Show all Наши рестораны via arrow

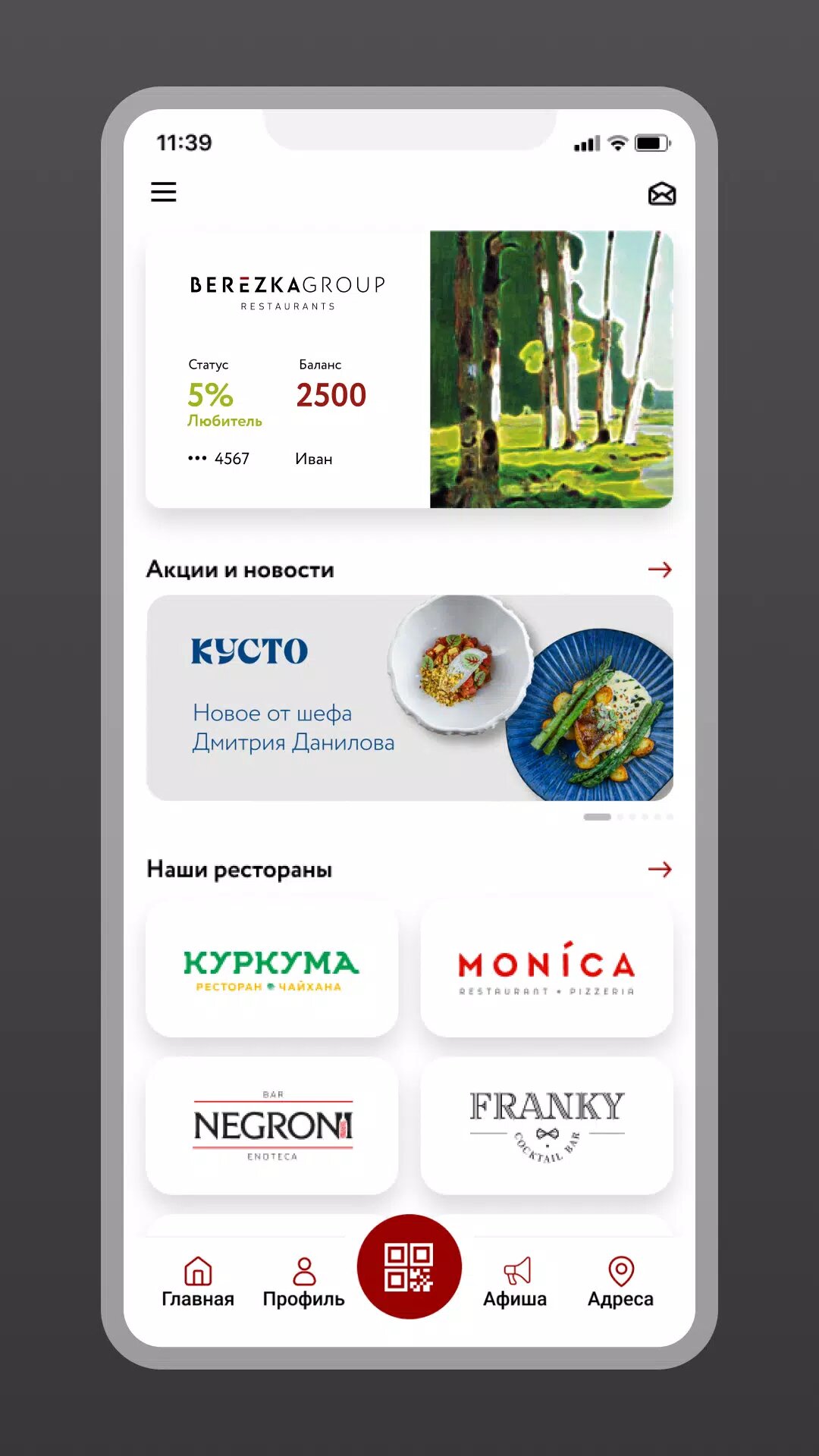[660, 869]
